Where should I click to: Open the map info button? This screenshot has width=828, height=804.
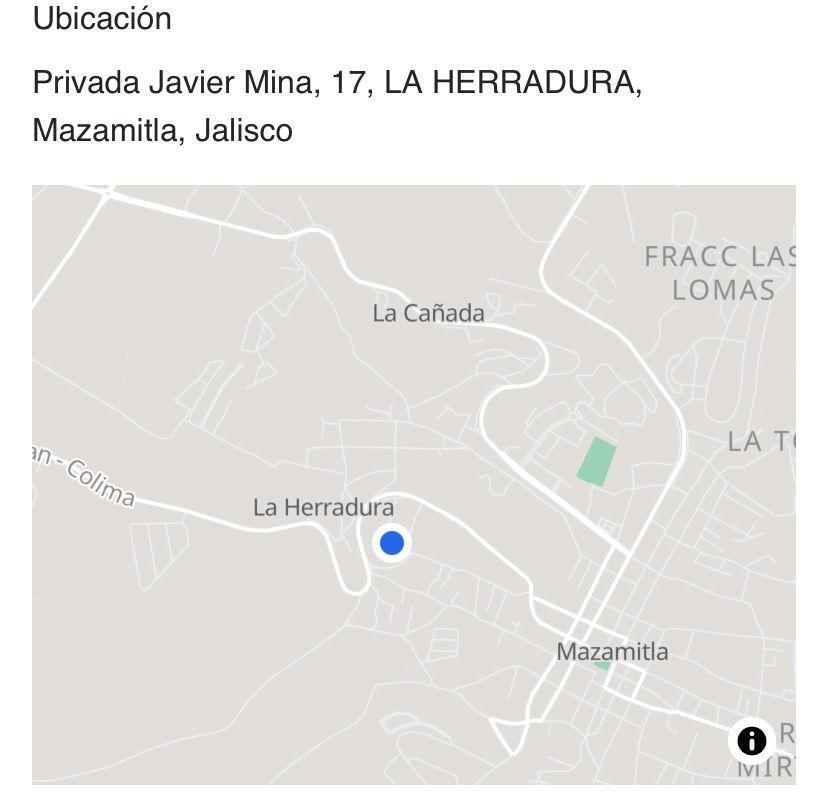point(751,741)
